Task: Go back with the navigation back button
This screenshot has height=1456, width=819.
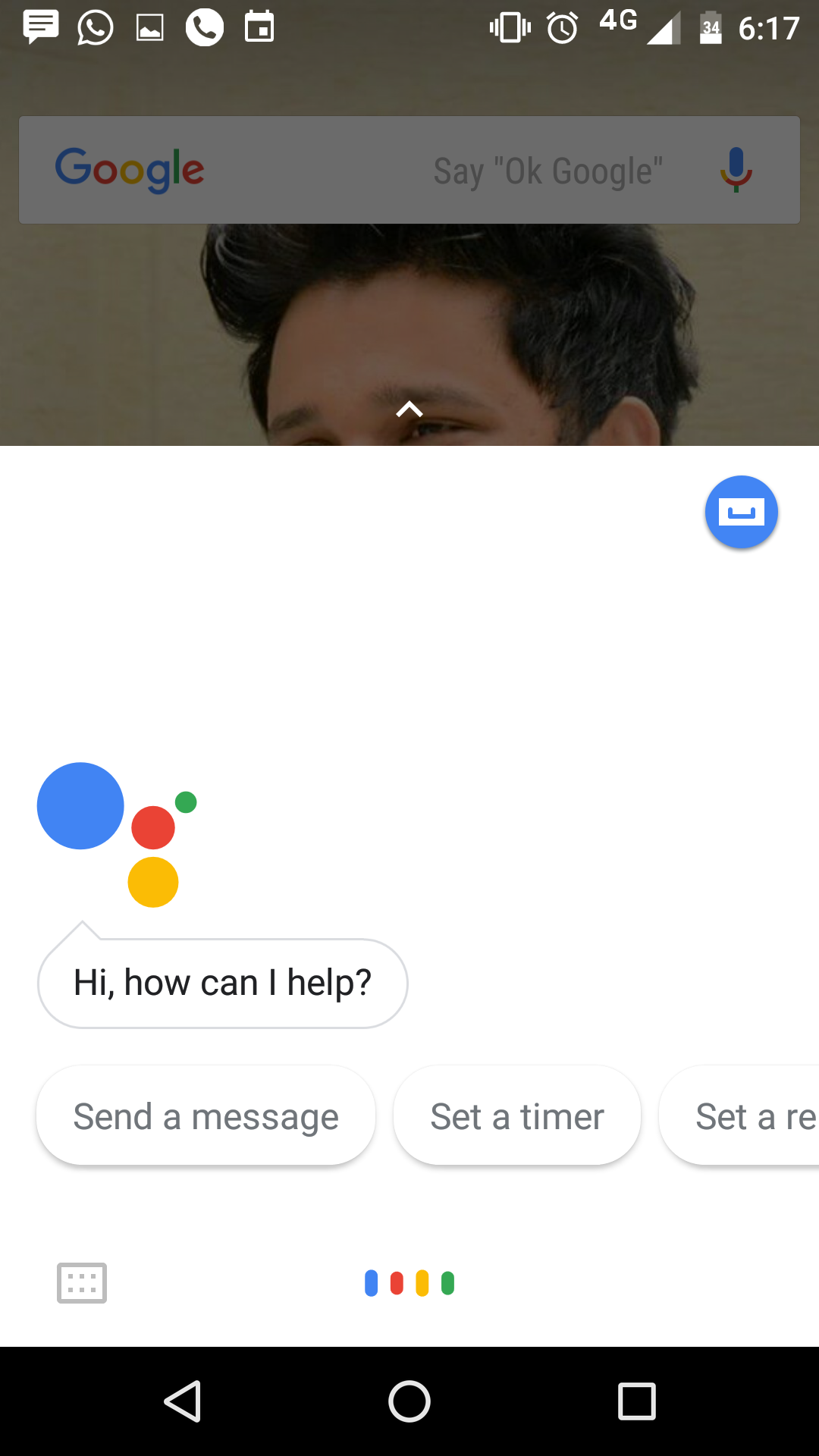Action: click(x=183, y=1401)
